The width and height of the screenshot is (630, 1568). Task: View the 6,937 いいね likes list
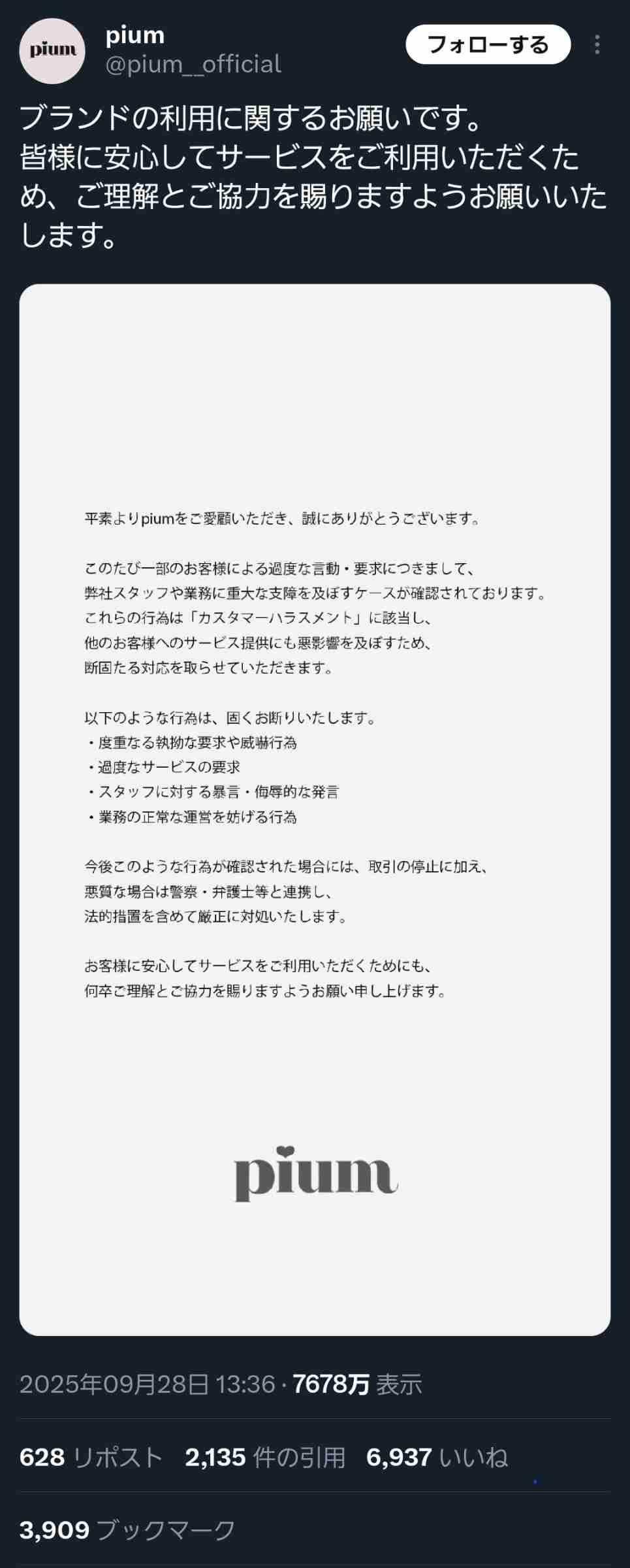437,1458
